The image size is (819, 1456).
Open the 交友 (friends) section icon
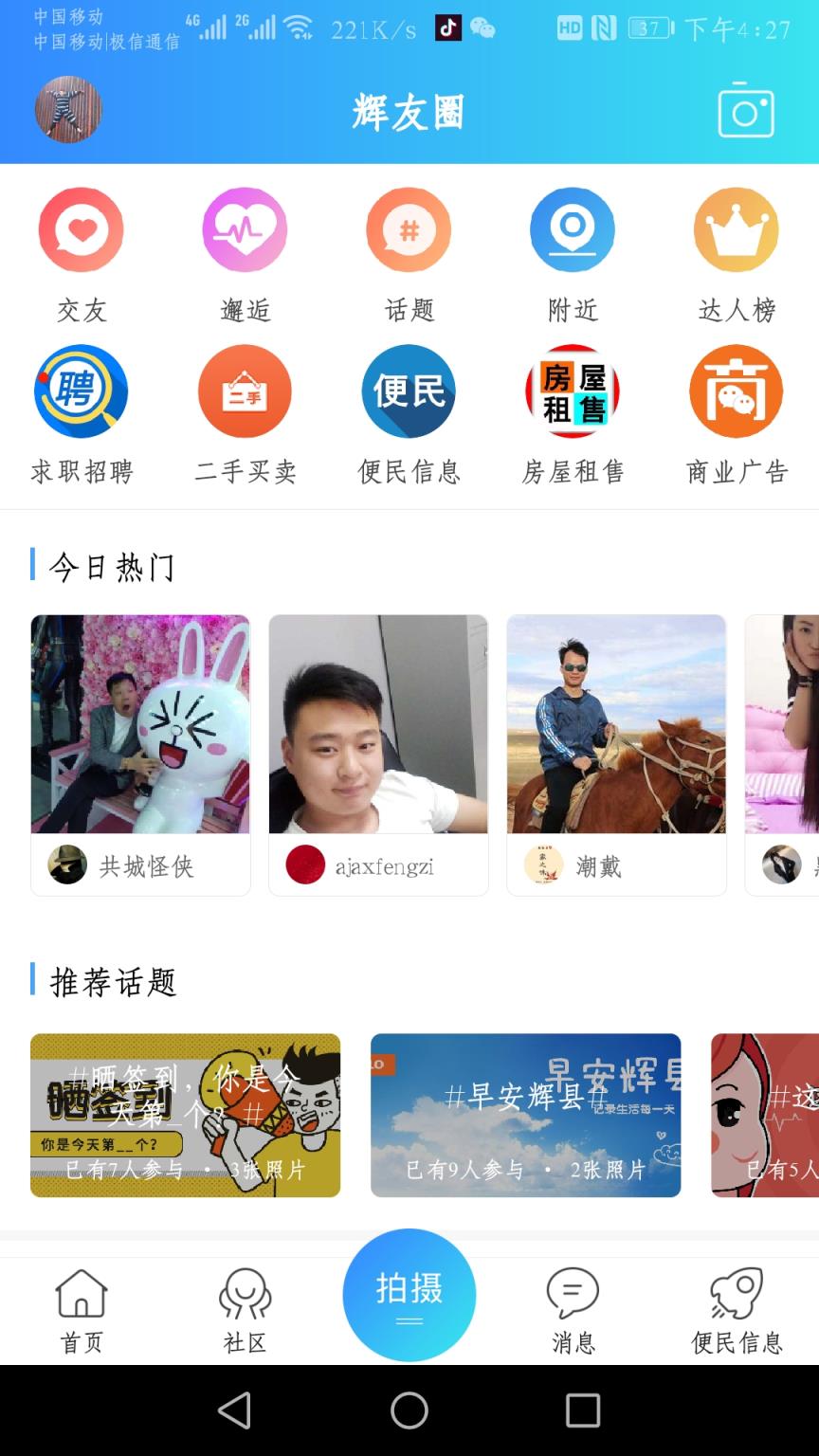(x=81, y=229)
